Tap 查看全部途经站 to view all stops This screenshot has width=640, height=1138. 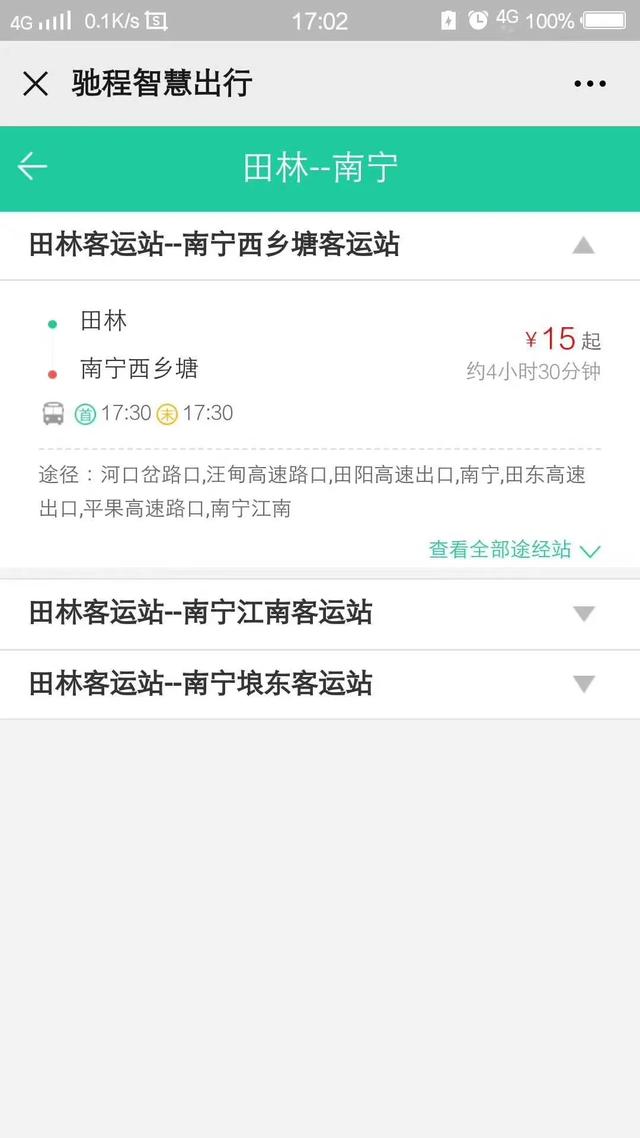[514, 549]
